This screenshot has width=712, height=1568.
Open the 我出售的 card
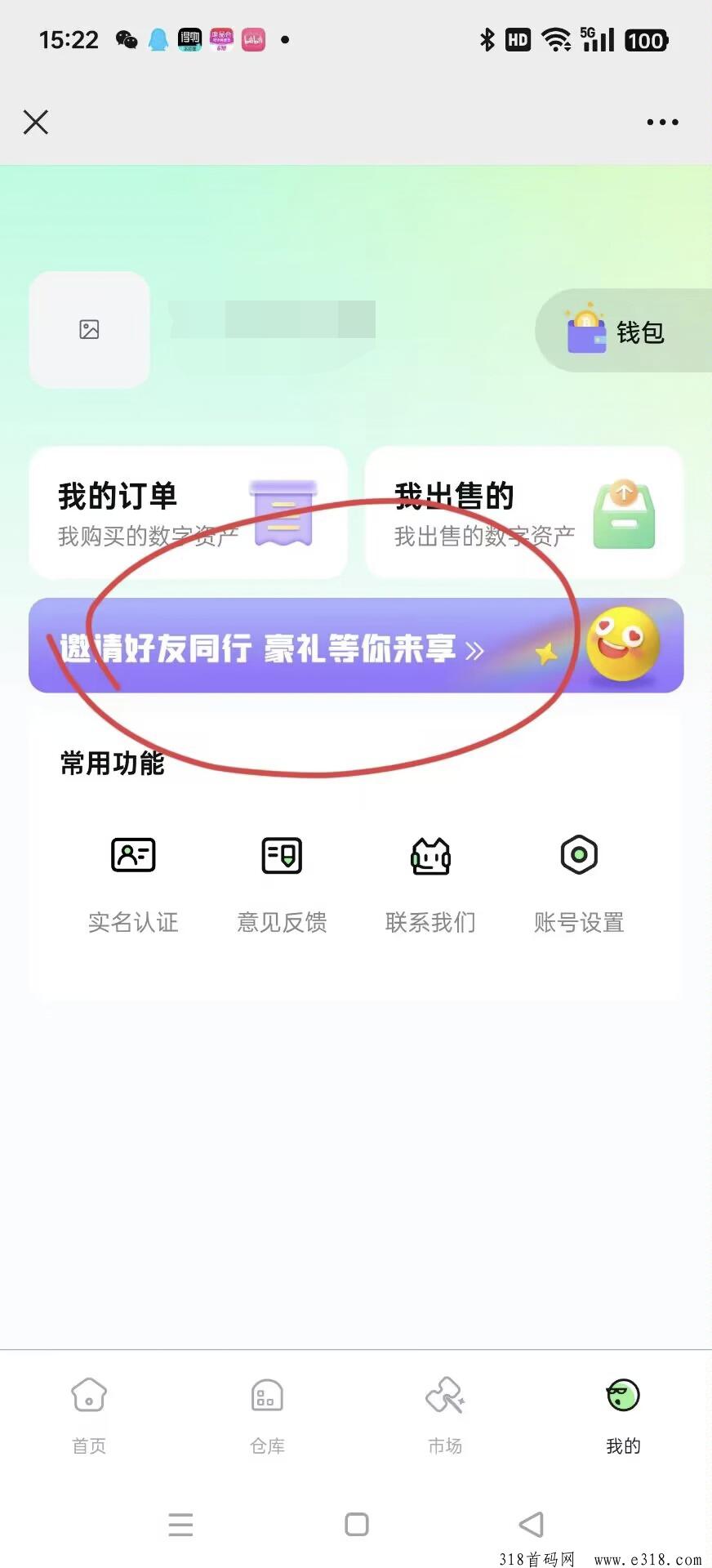coord(524,513)
